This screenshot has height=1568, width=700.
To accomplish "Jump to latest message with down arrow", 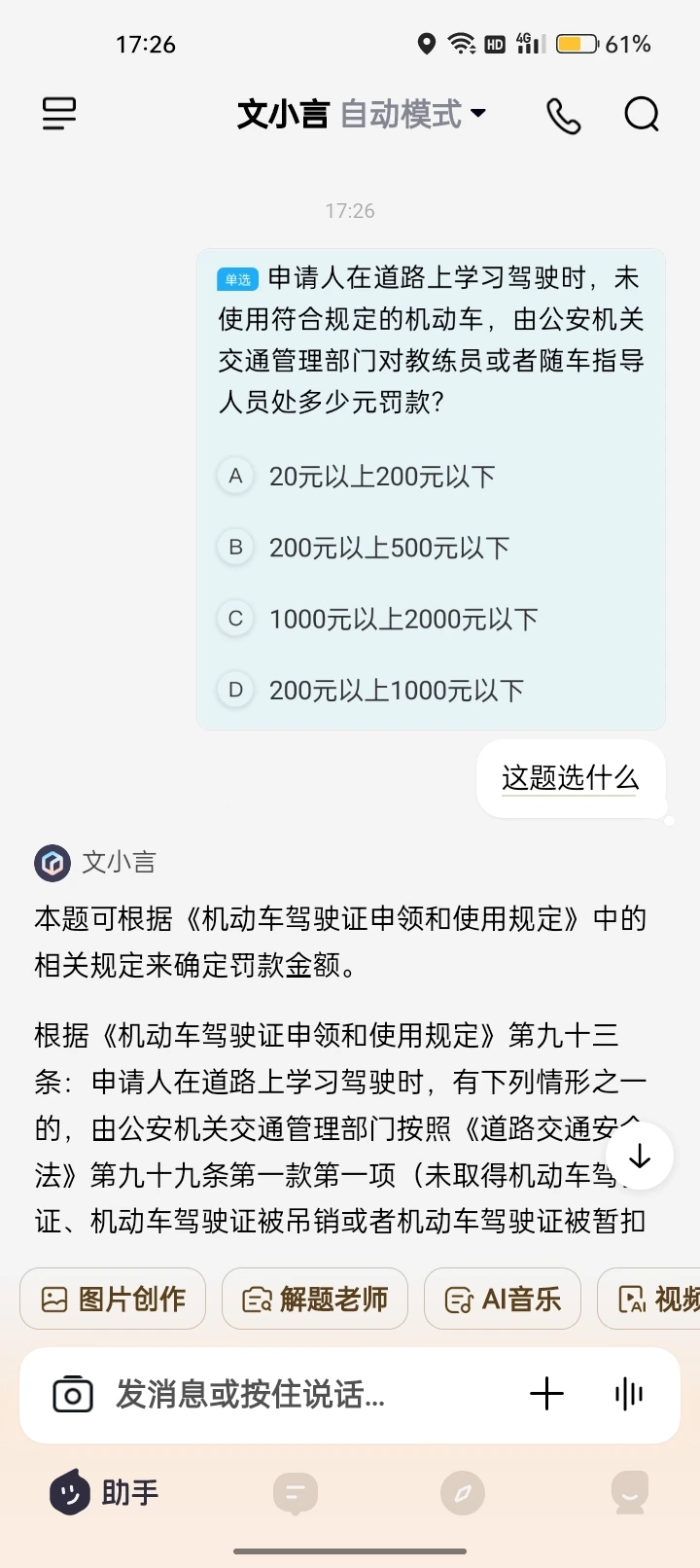I will click(x=640, y=1157).
